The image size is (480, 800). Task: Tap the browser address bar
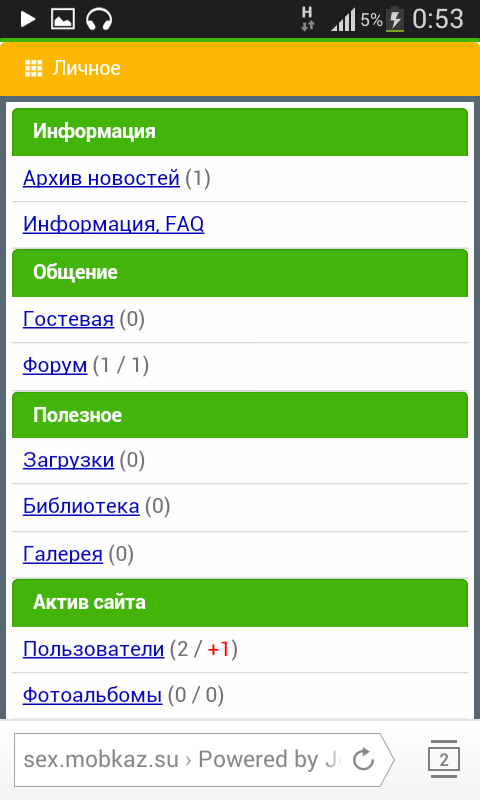(x=183, y=760)
